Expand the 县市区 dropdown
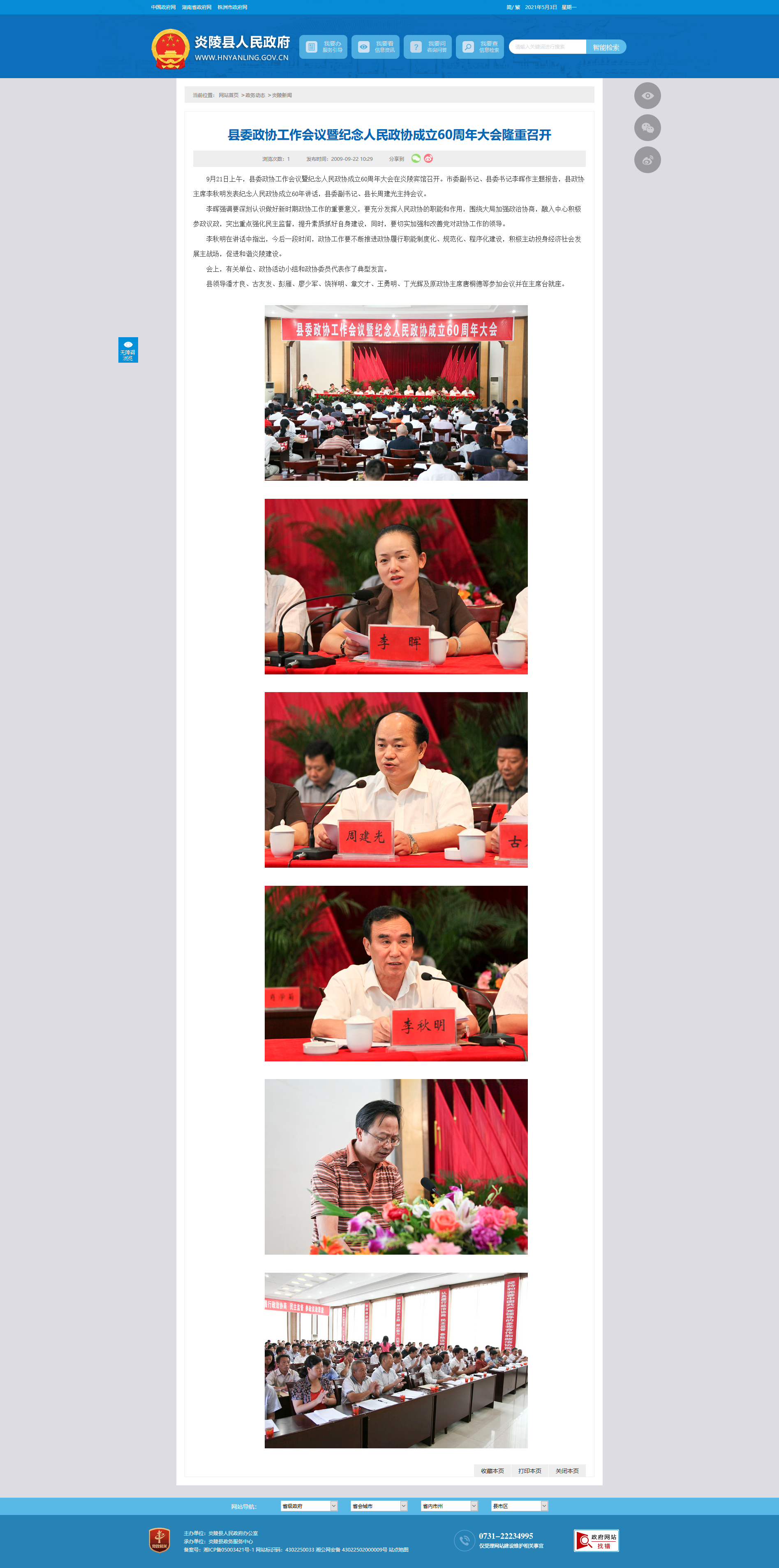Screen dimensions: 779x1568 click(x=519, y=1506)
